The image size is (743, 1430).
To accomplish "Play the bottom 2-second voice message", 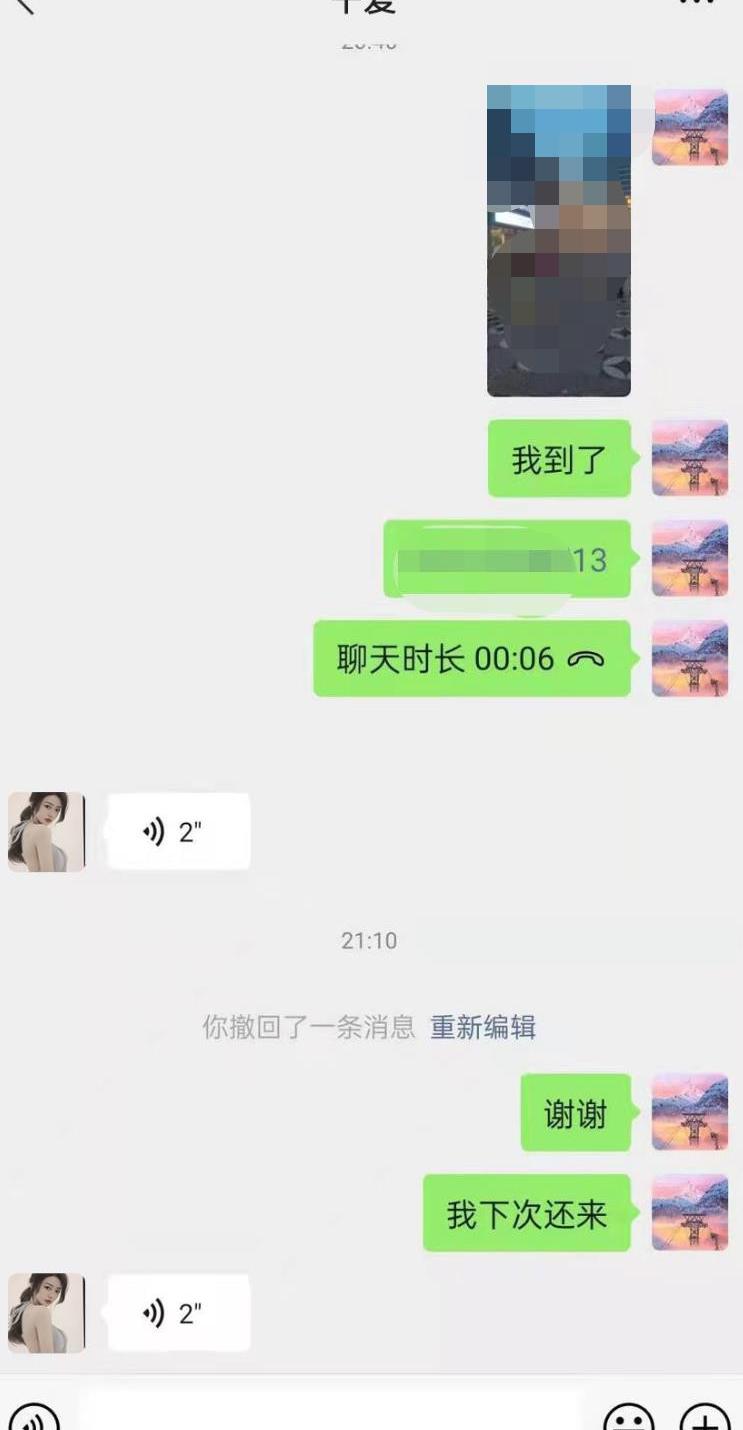I will pyautogui.click(x=178, y=1313).
